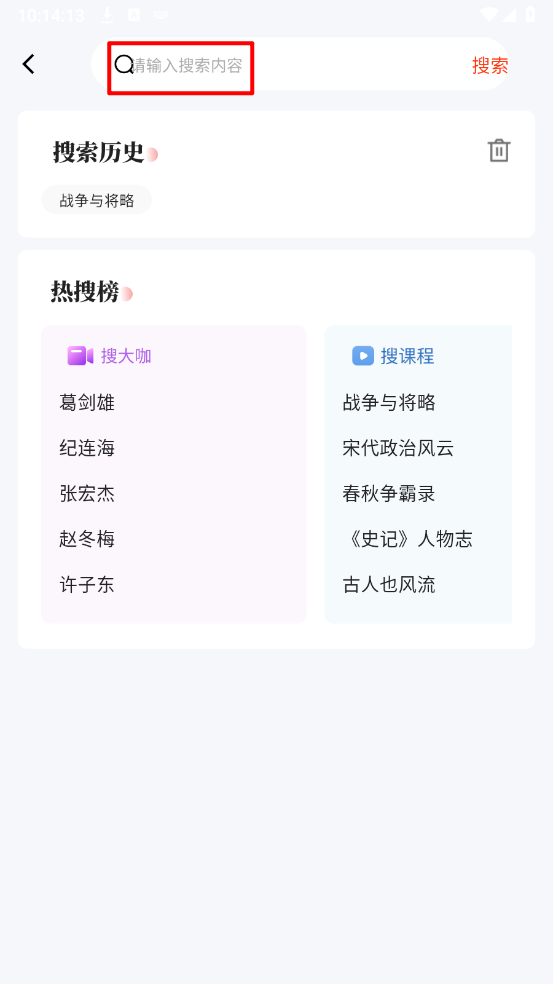Clear search history with trash icon
Image resolution: width=553 pixels, height=984 pixels.
[x=499, y=151]
